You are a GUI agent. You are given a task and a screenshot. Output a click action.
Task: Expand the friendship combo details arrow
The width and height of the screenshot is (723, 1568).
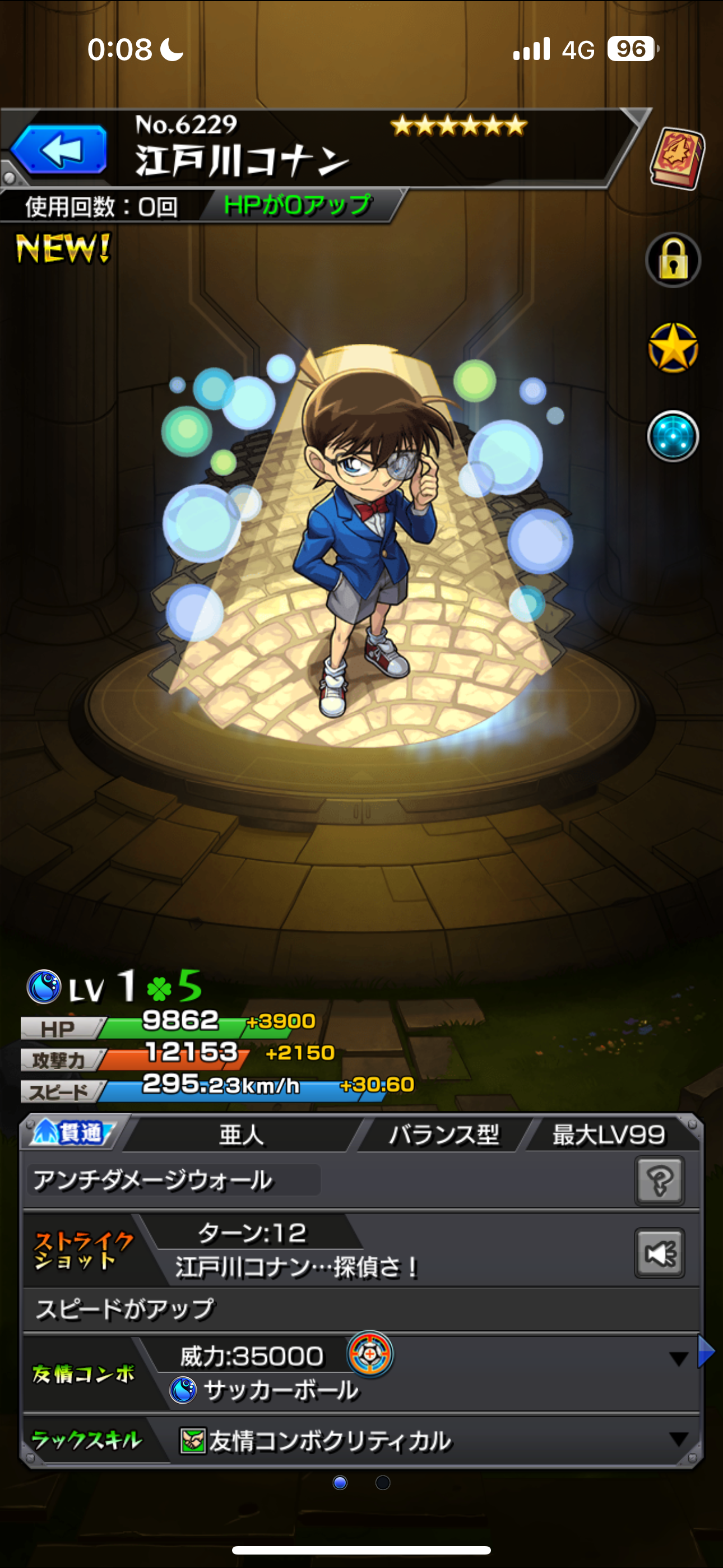point(679,1359)
